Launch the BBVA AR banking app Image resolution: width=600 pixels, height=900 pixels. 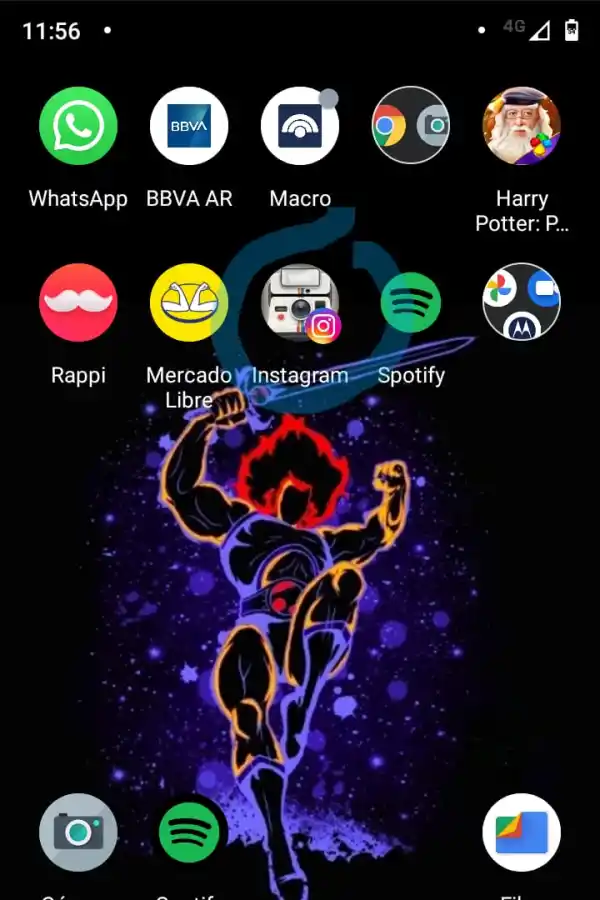click(x=189, y=126)
